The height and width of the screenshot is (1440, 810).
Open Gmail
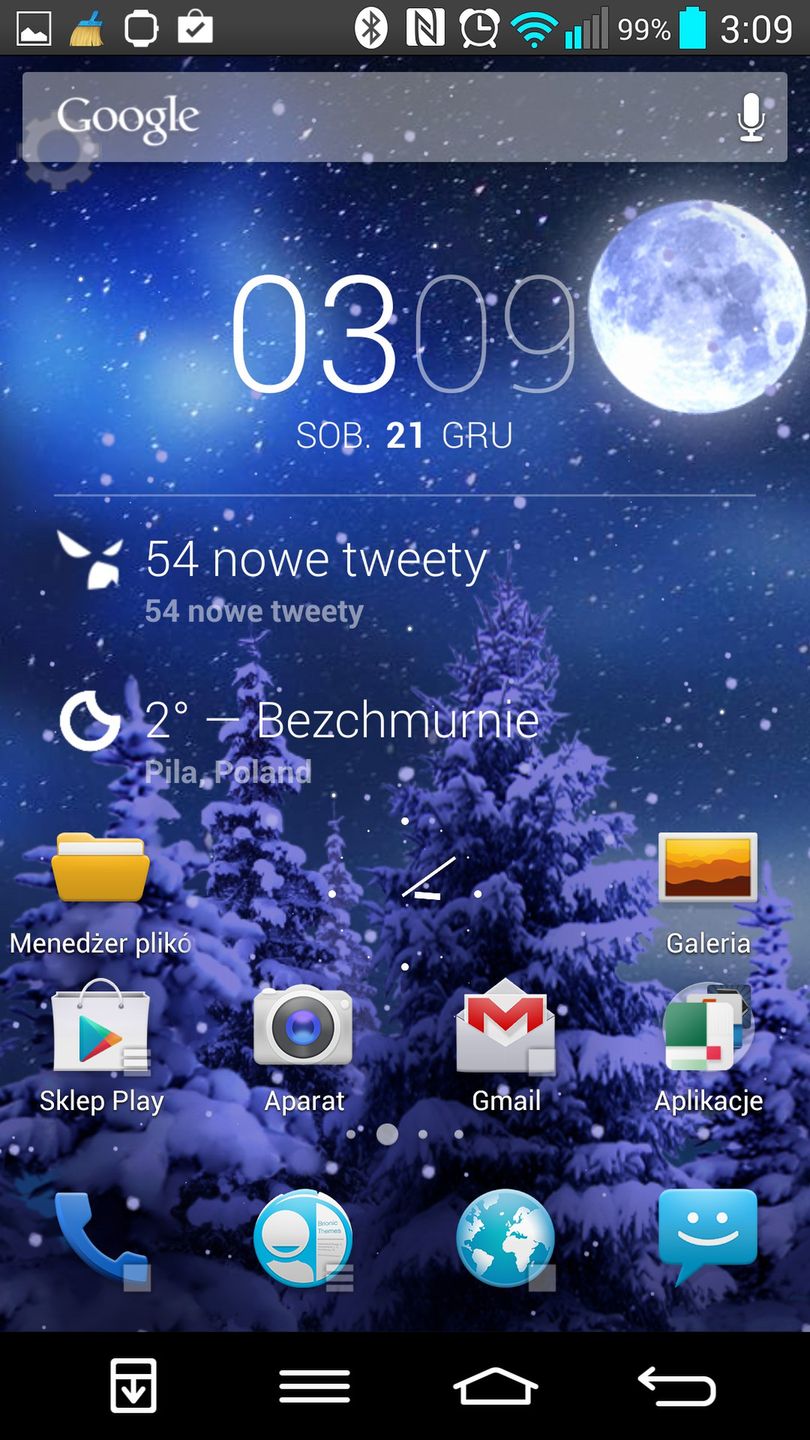[505, 1028]
